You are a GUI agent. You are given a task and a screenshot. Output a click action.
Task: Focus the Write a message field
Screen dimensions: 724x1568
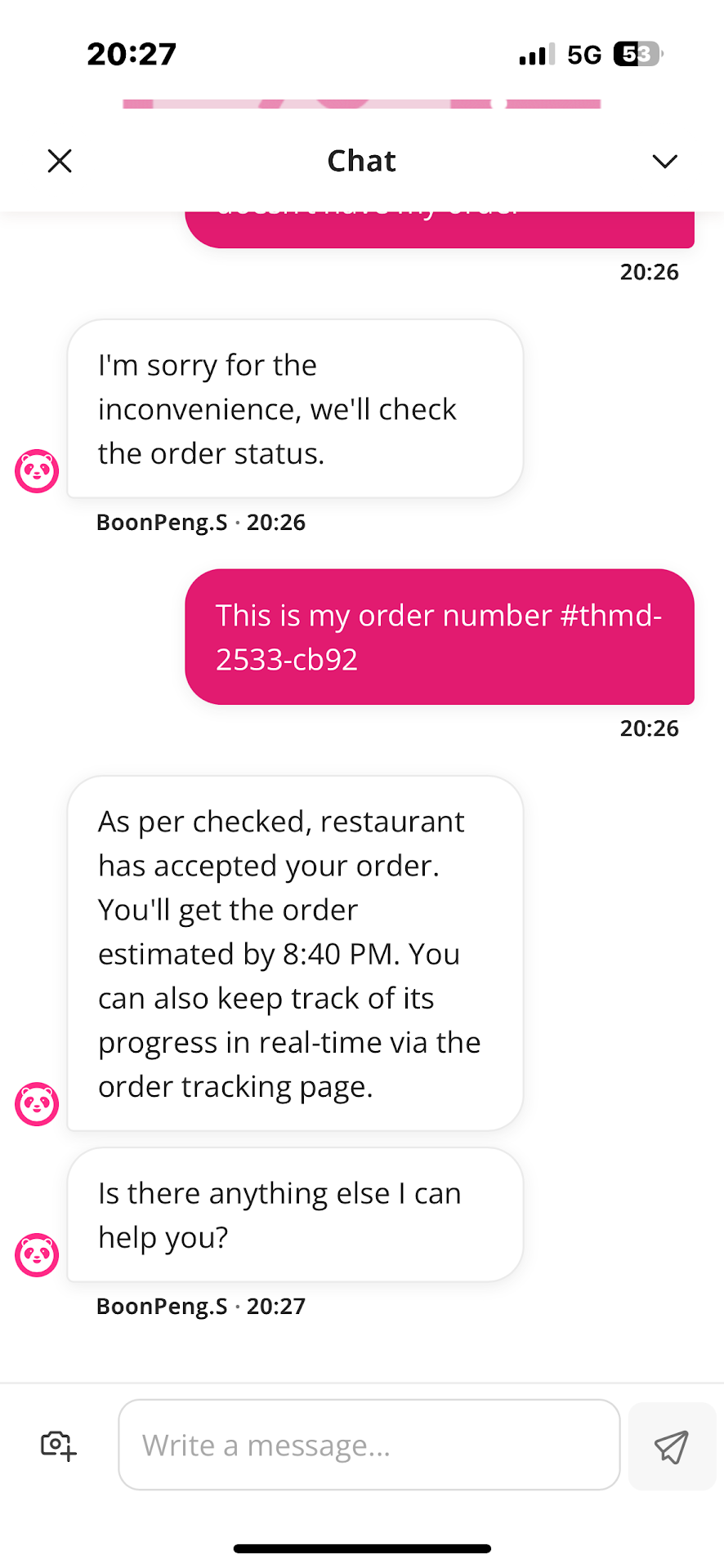click(x=369, y=1445)
